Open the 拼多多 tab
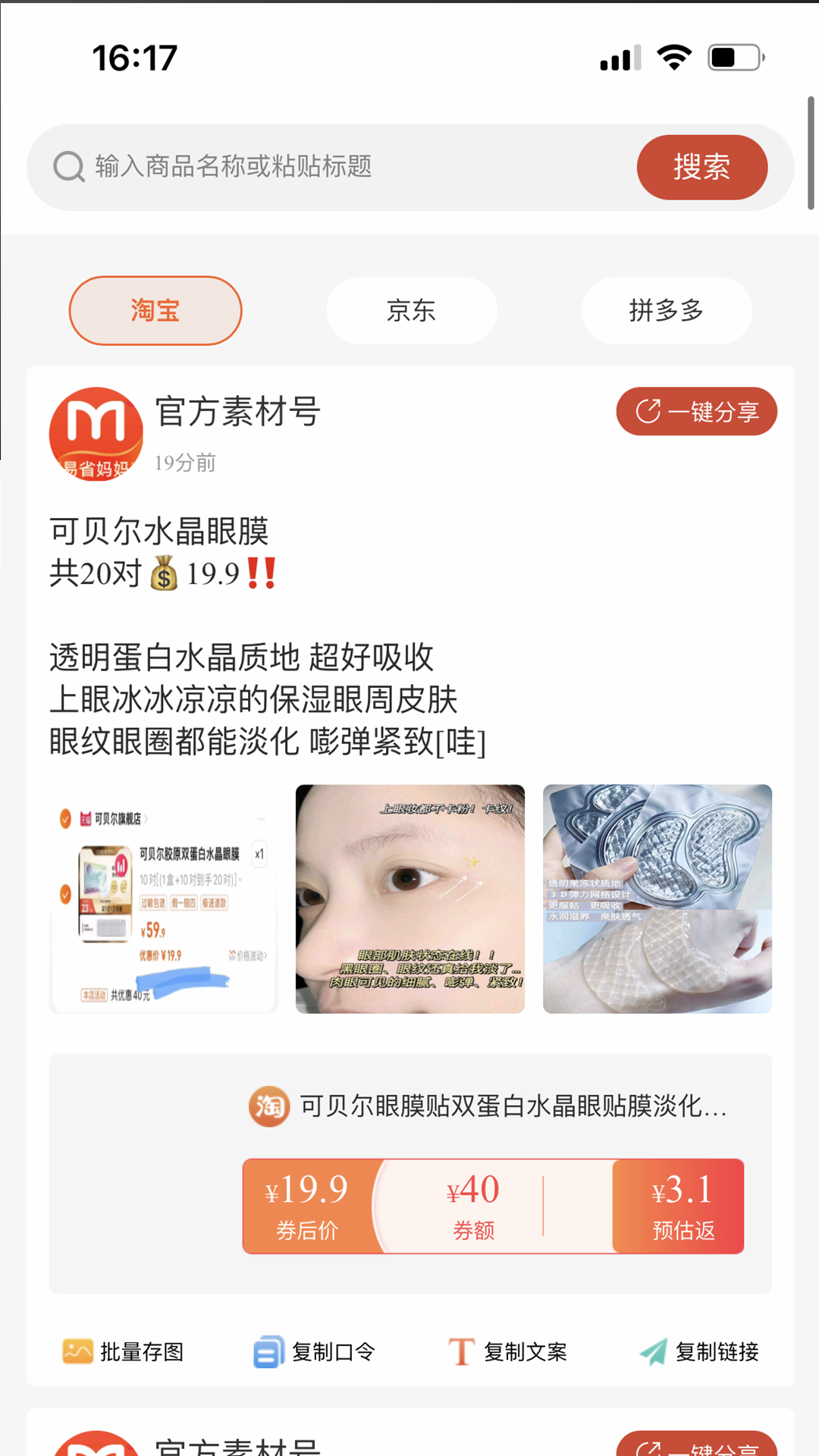The width and height of the screenshot is (819, 1456). click(666, 310)
